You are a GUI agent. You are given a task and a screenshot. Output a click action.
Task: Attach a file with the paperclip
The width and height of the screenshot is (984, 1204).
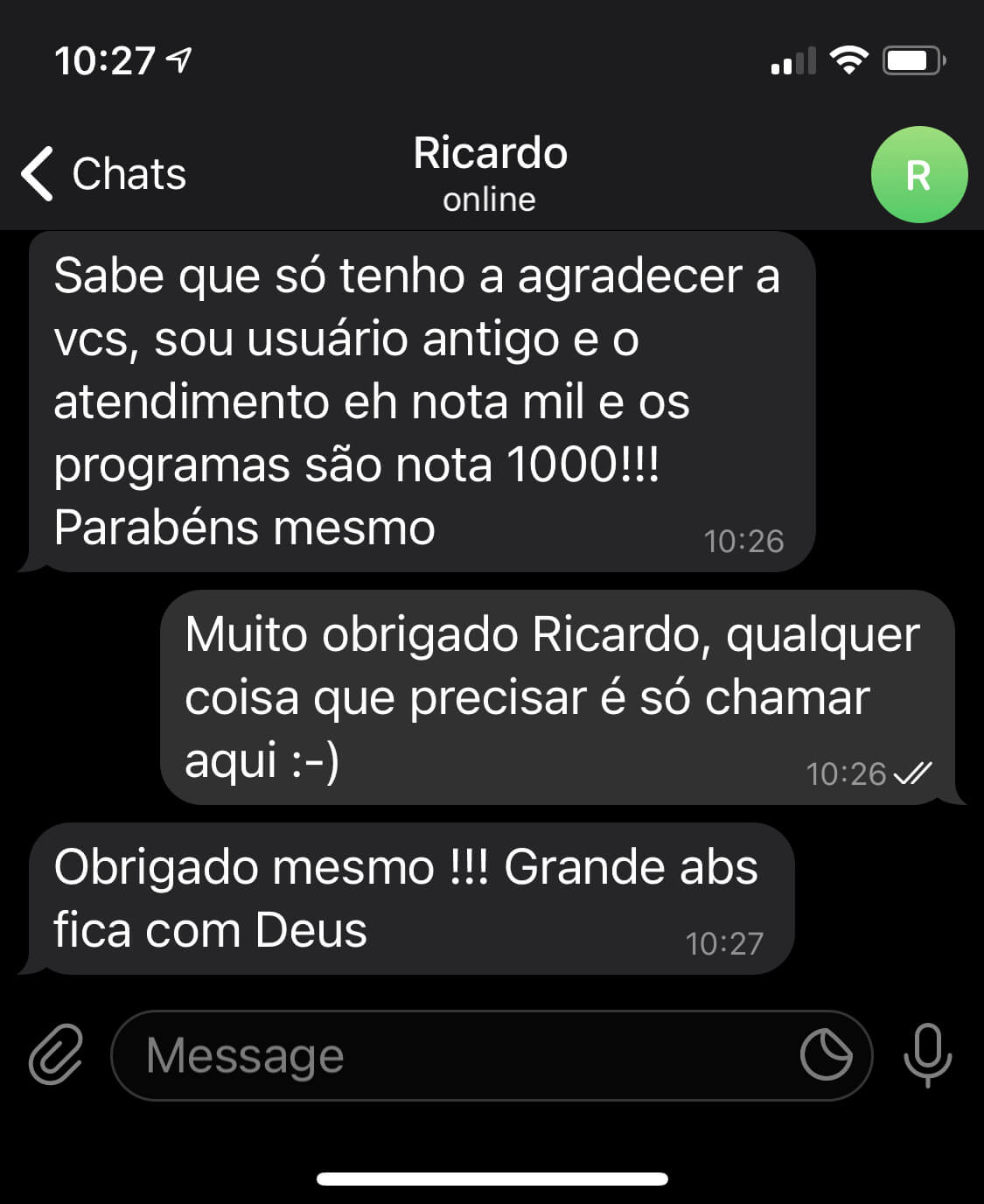56,1054
